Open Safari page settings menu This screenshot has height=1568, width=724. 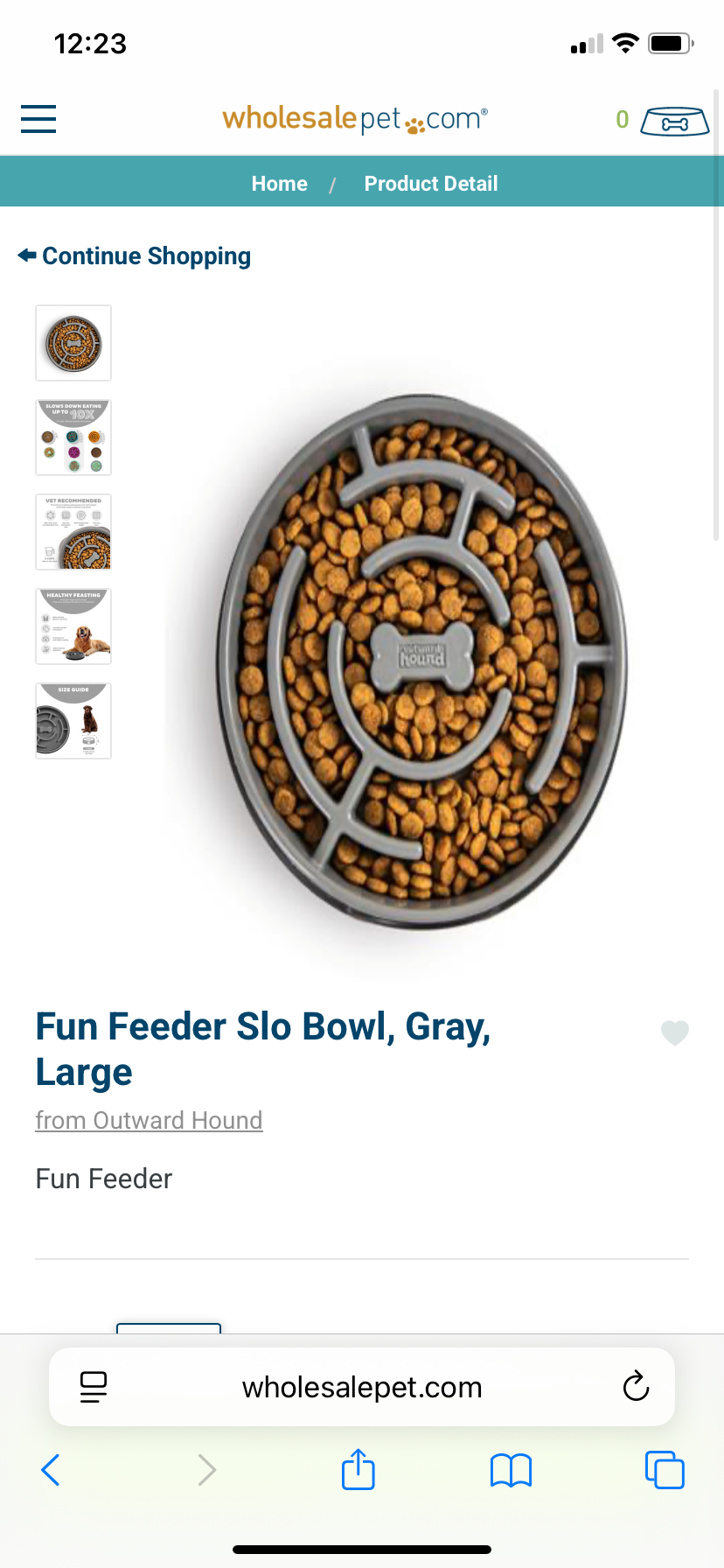94,1387
